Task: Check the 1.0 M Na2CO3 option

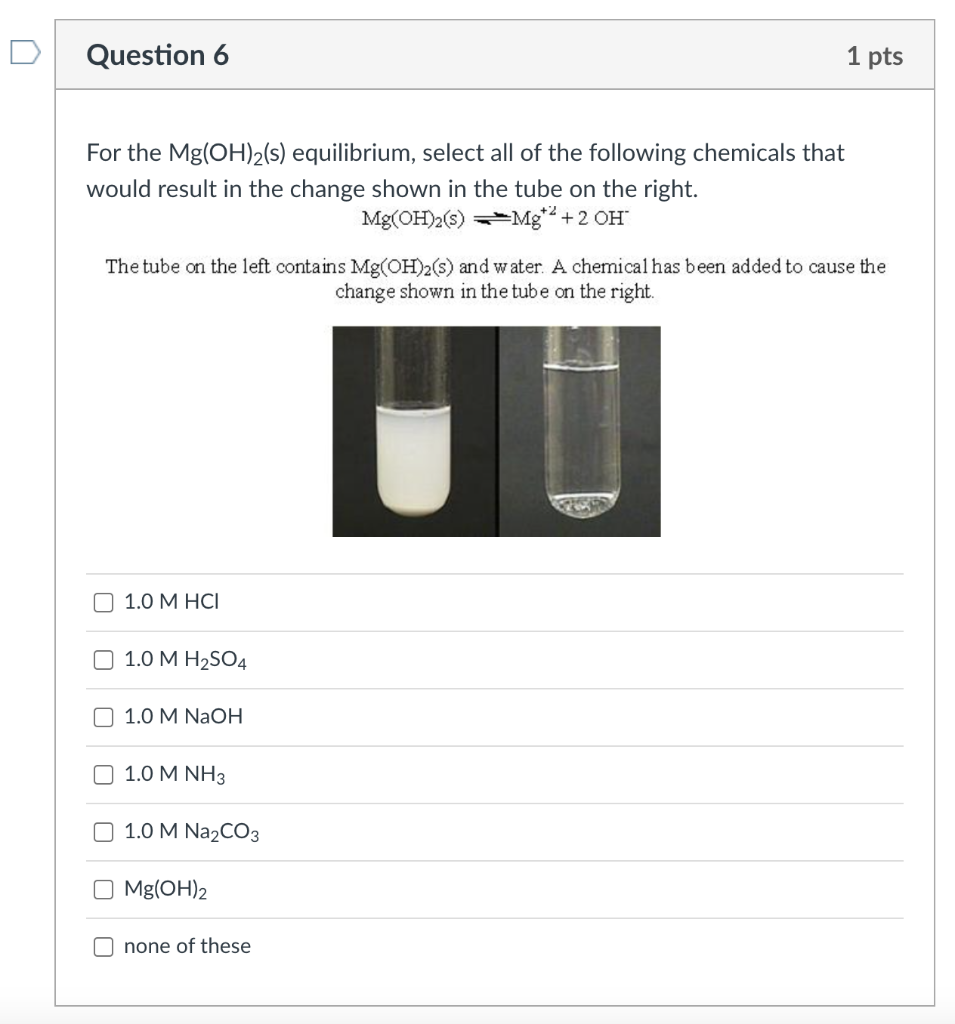Action: click(x=103, y=831)
